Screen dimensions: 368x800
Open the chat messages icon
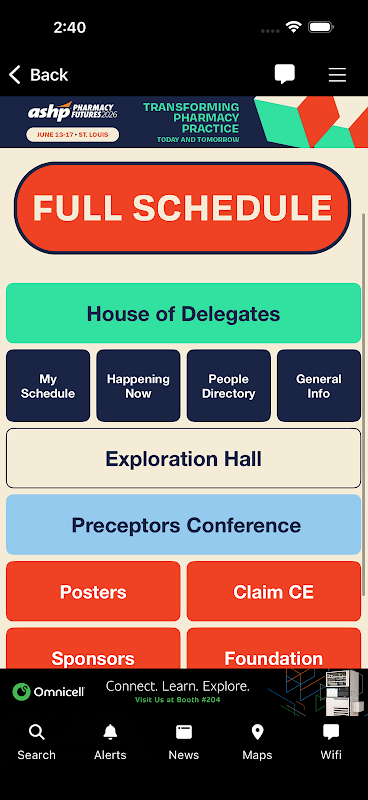click(284, 74)
